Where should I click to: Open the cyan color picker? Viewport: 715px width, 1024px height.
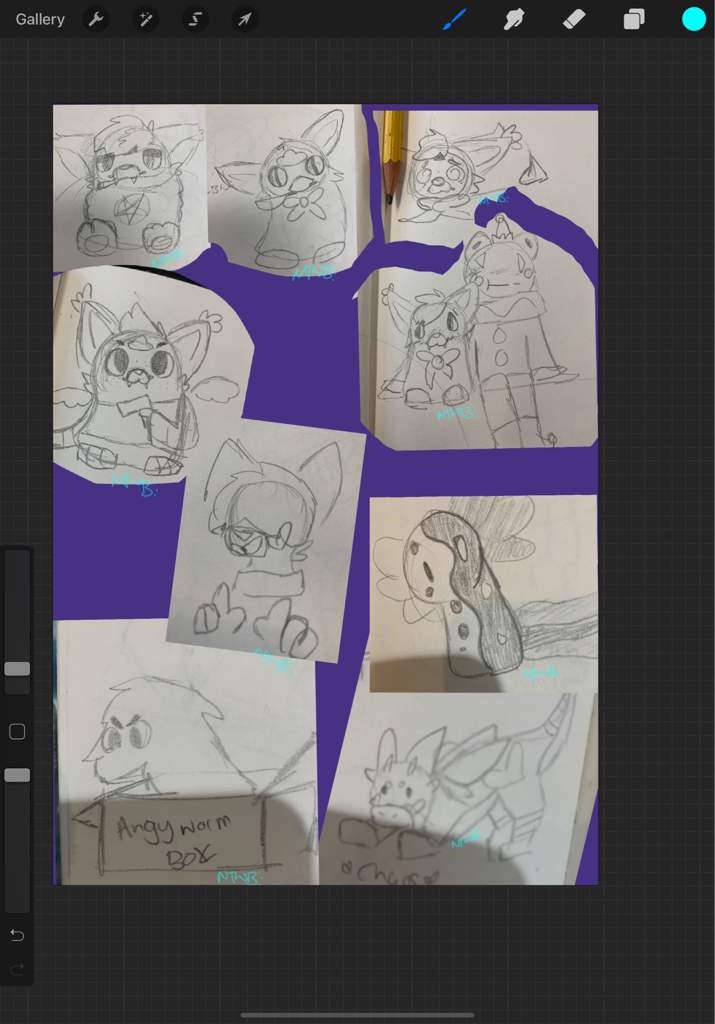(x=694, y=19)
